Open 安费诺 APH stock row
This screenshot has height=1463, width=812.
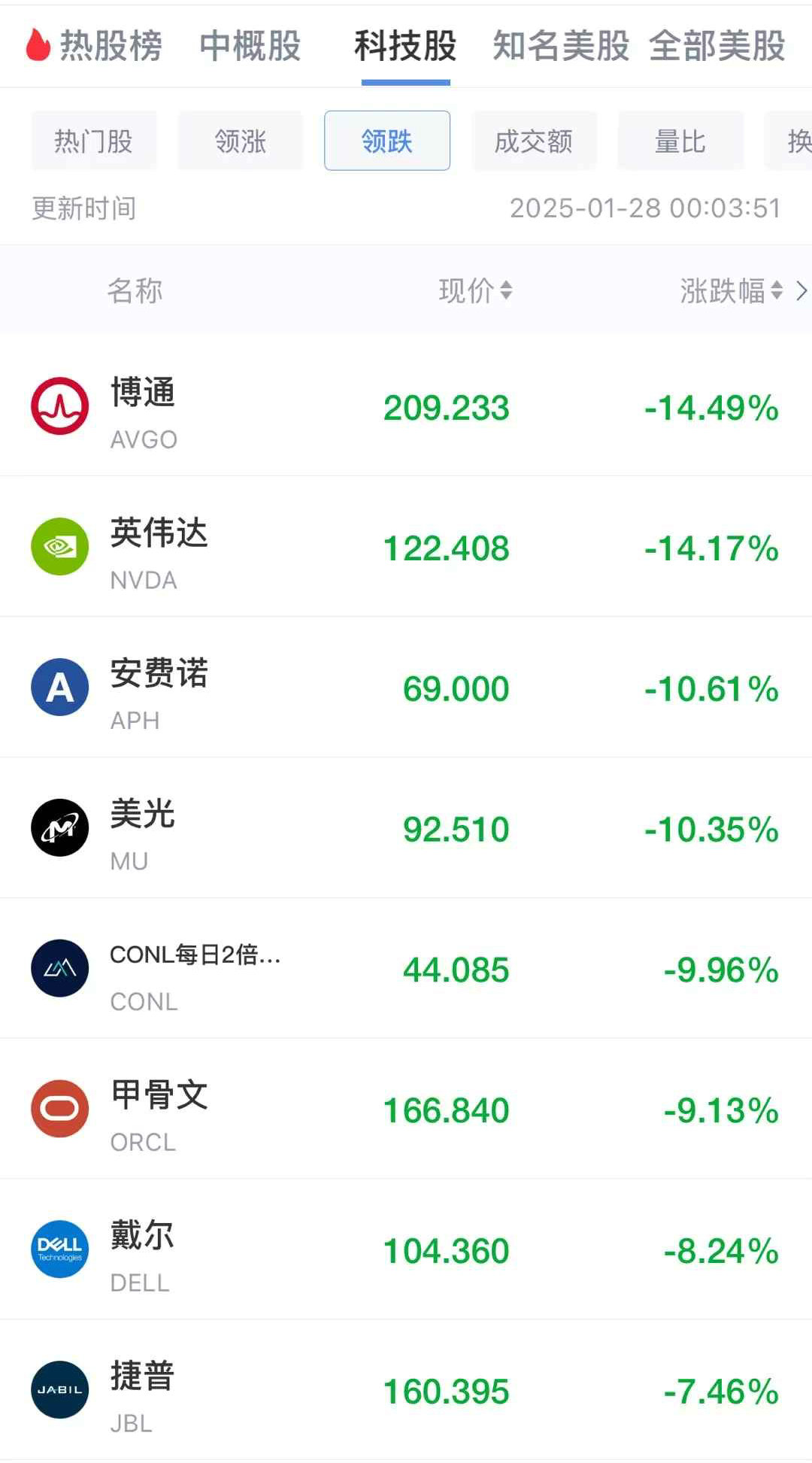tap(406, 688)
